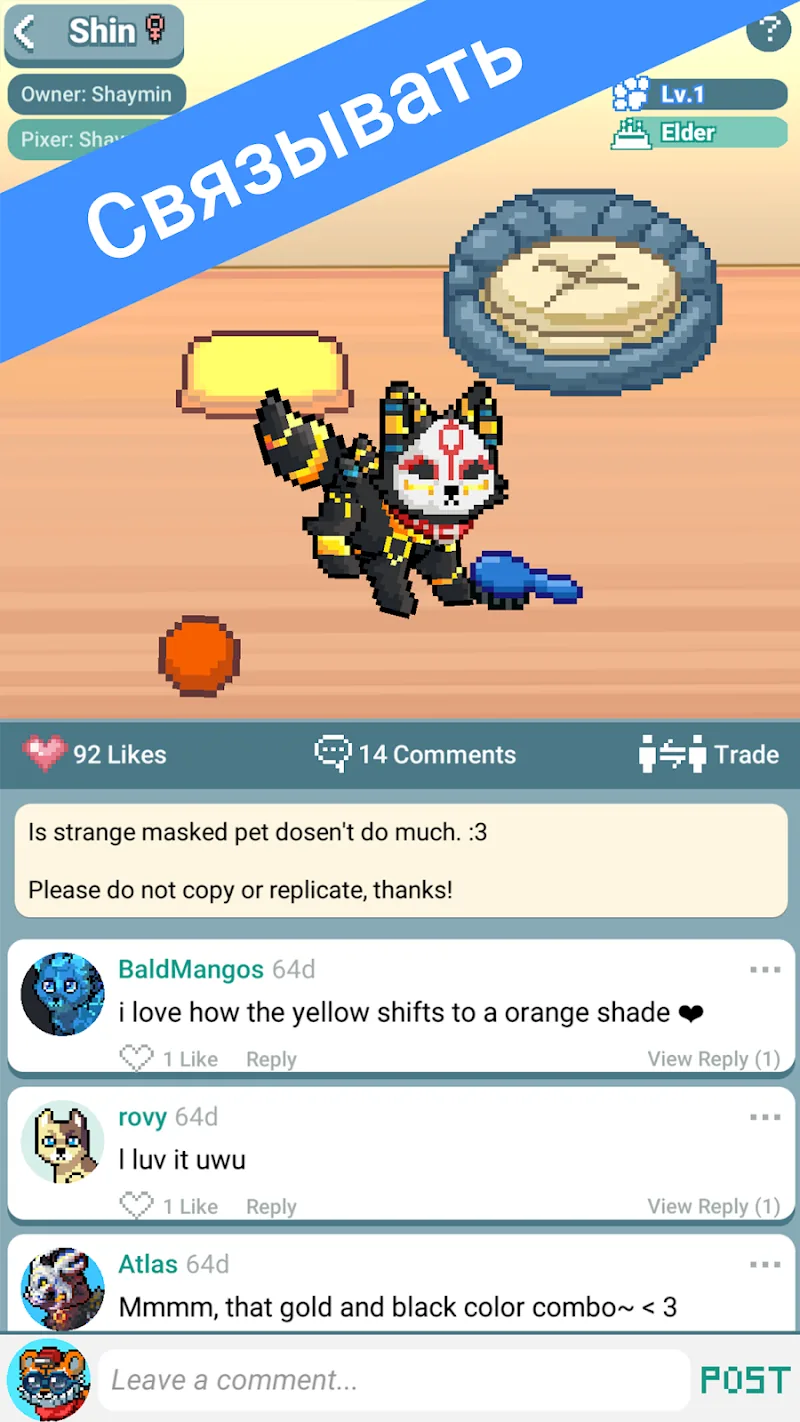The height and width of the screenshot is (1422, 800).
Task: Open the options menu on rovy's comment
Action: (x=765, y=1117)
